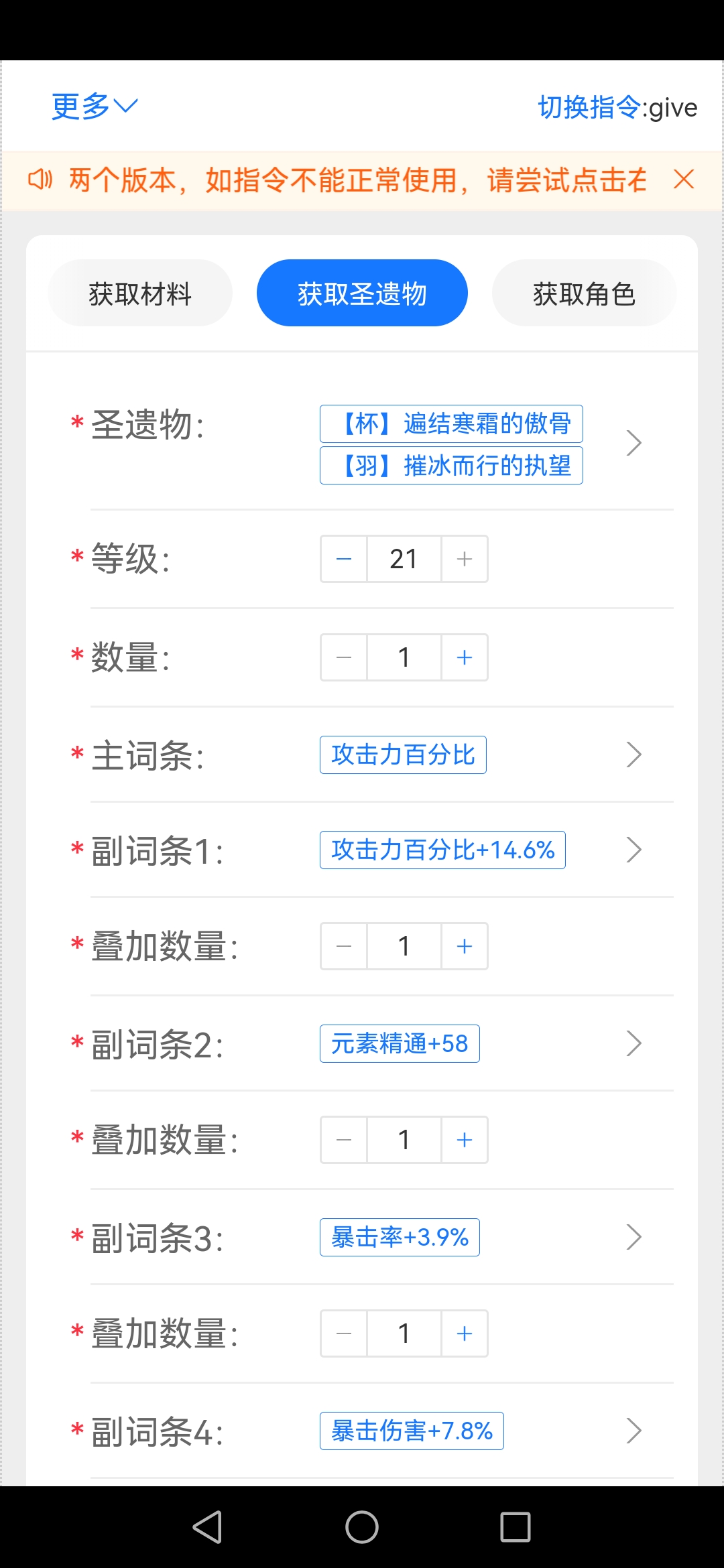Tap the 攻击力百分比+14.6% tag
The image size is (724, 1568).
point(442,850)
